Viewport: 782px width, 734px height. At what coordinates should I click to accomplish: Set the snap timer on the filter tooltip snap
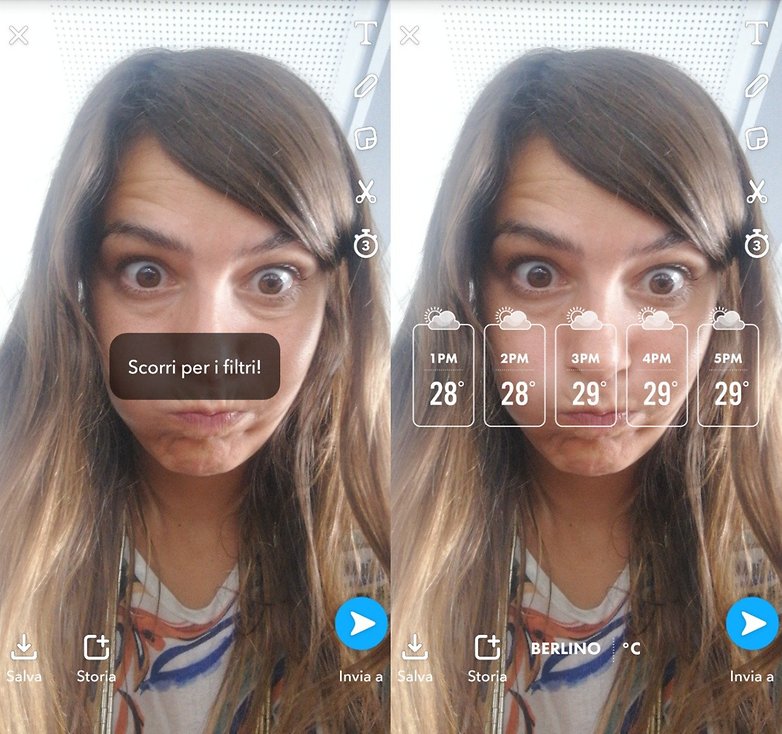[x=366, y=243]
